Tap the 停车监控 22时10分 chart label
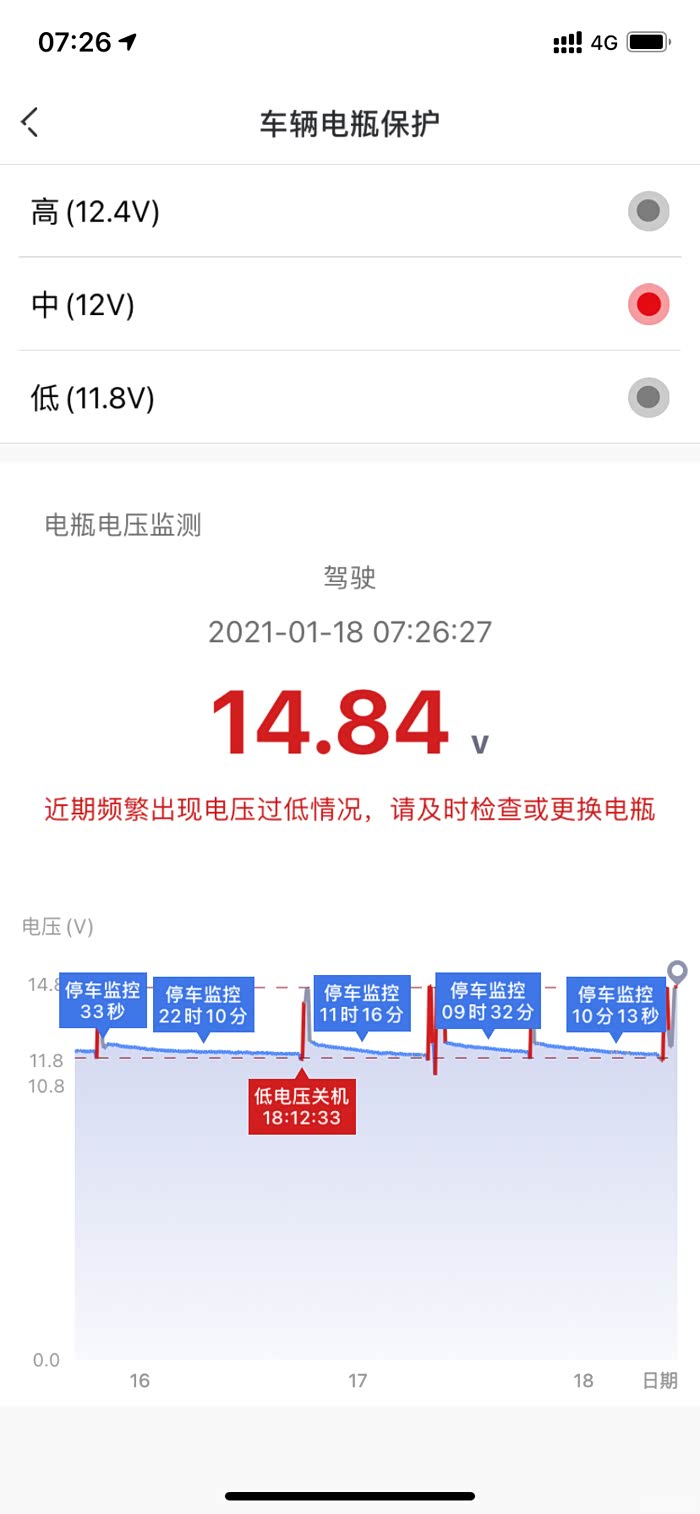The width and height of the screenshot is (700, 1514). (x=203, y=1004)
